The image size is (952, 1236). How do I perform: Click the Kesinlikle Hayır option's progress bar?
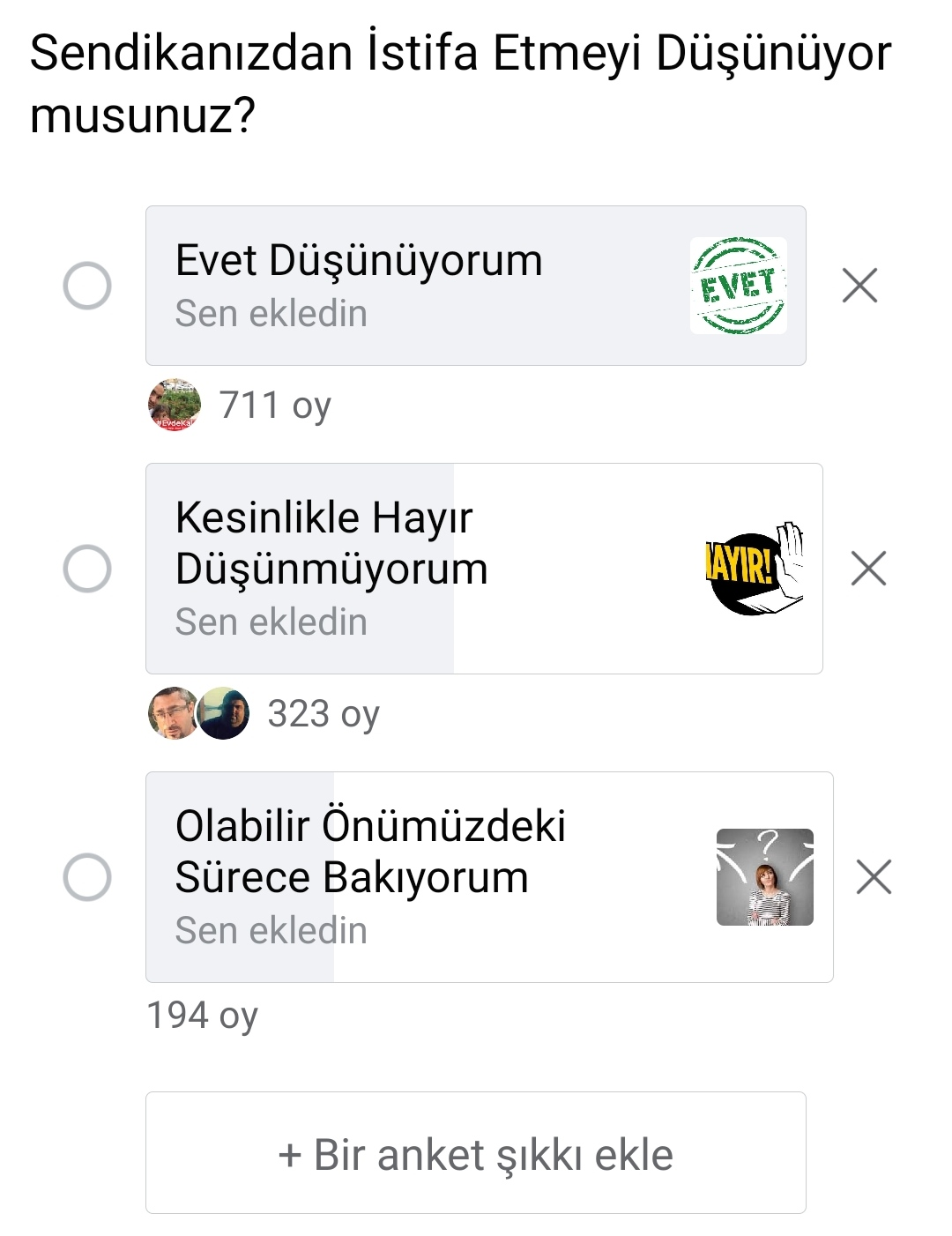[x=300, y=569]
